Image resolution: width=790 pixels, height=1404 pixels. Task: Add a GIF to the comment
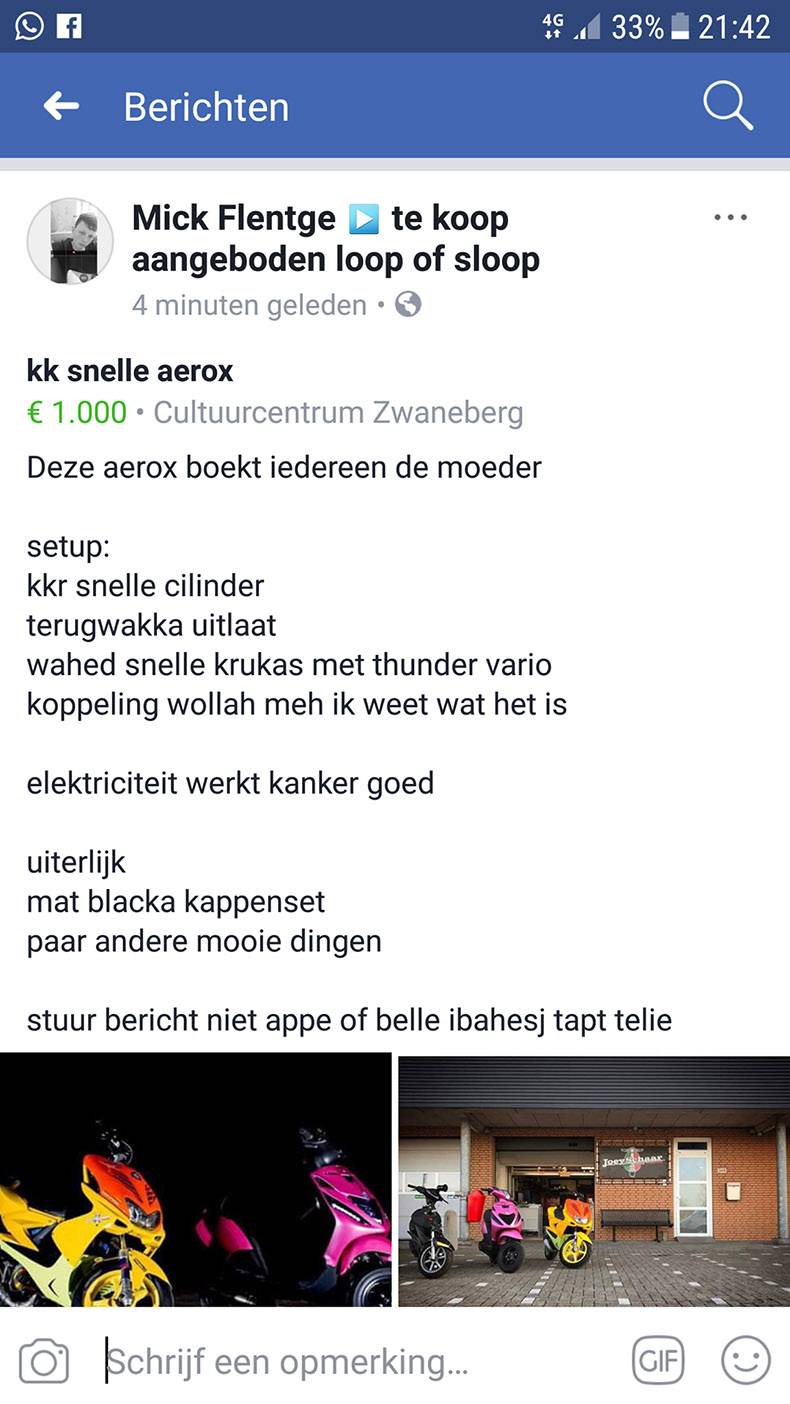[657, 1361]
